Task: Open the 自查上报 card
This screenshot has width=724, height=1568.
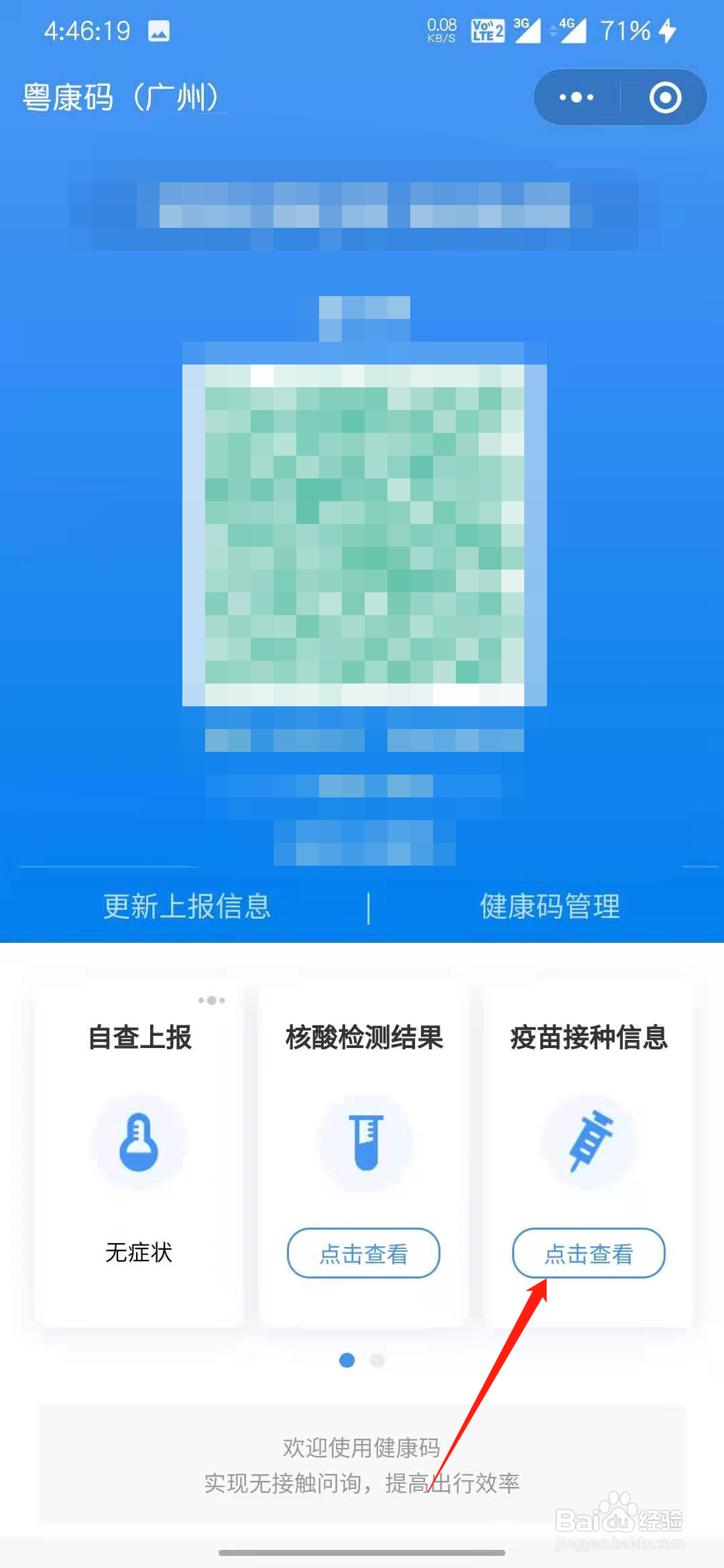Action: [x=139, y=1154]
